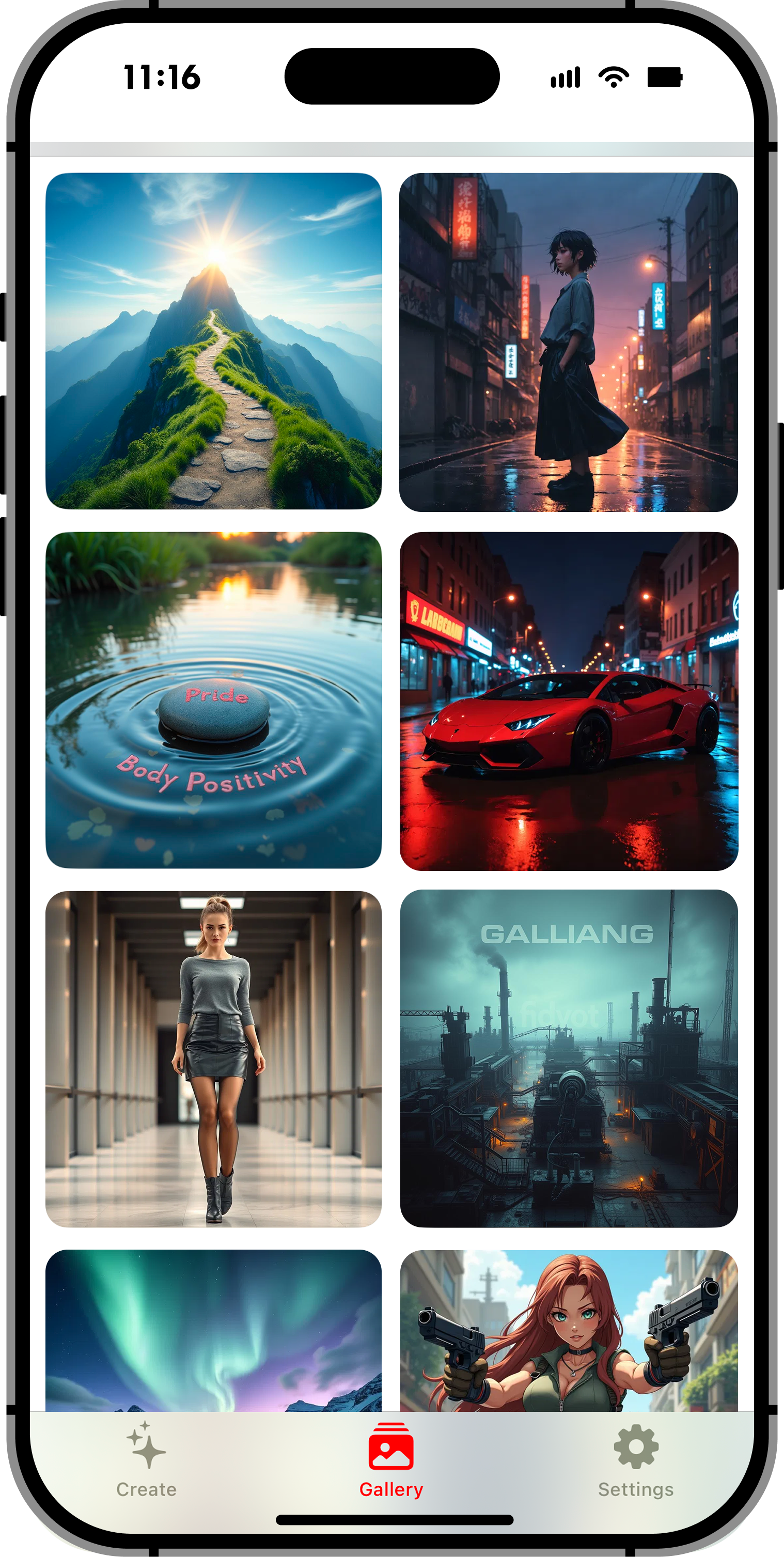Go to the Settings tab
784x1557 pixels.
[635, 1459]
